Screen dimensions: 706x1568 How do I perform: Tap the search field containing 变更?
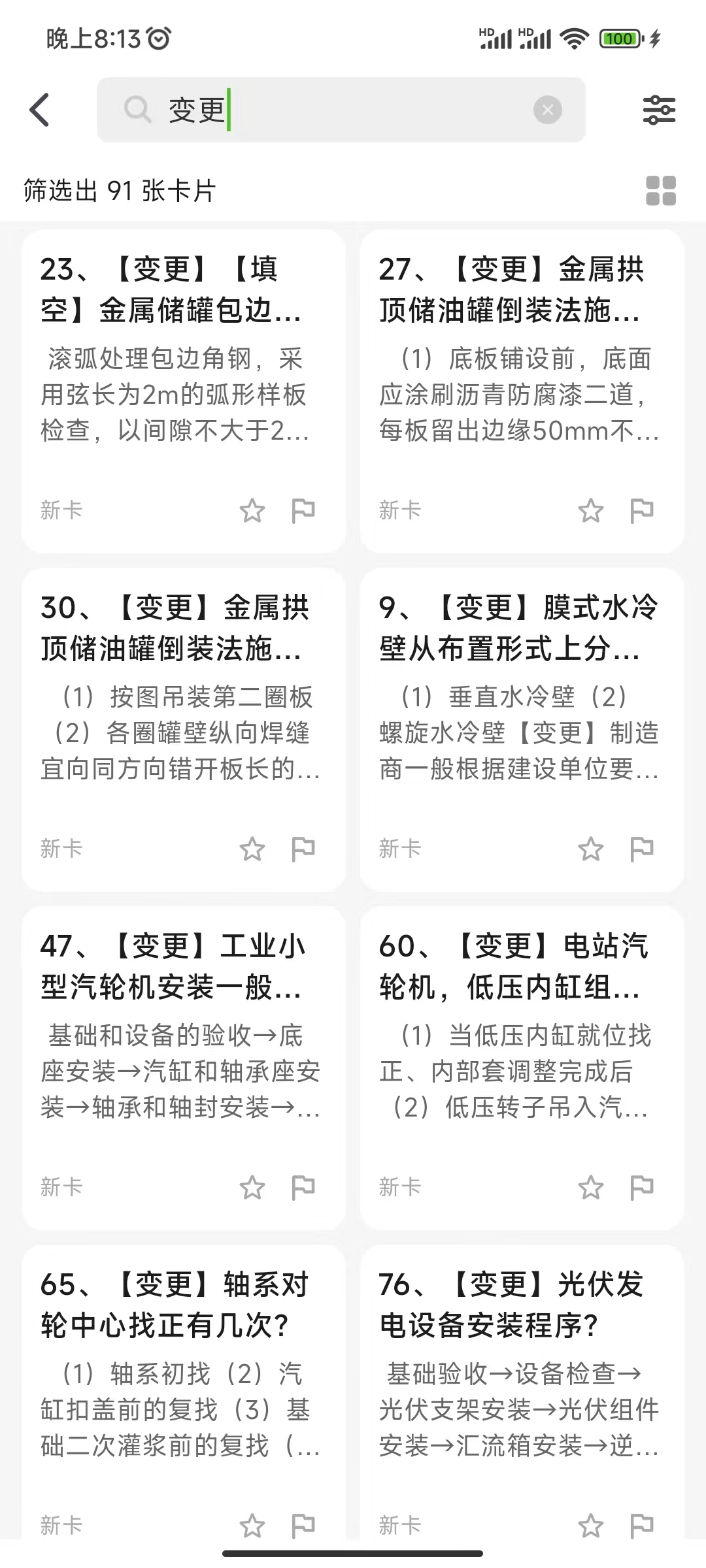[x=341, y=110]
